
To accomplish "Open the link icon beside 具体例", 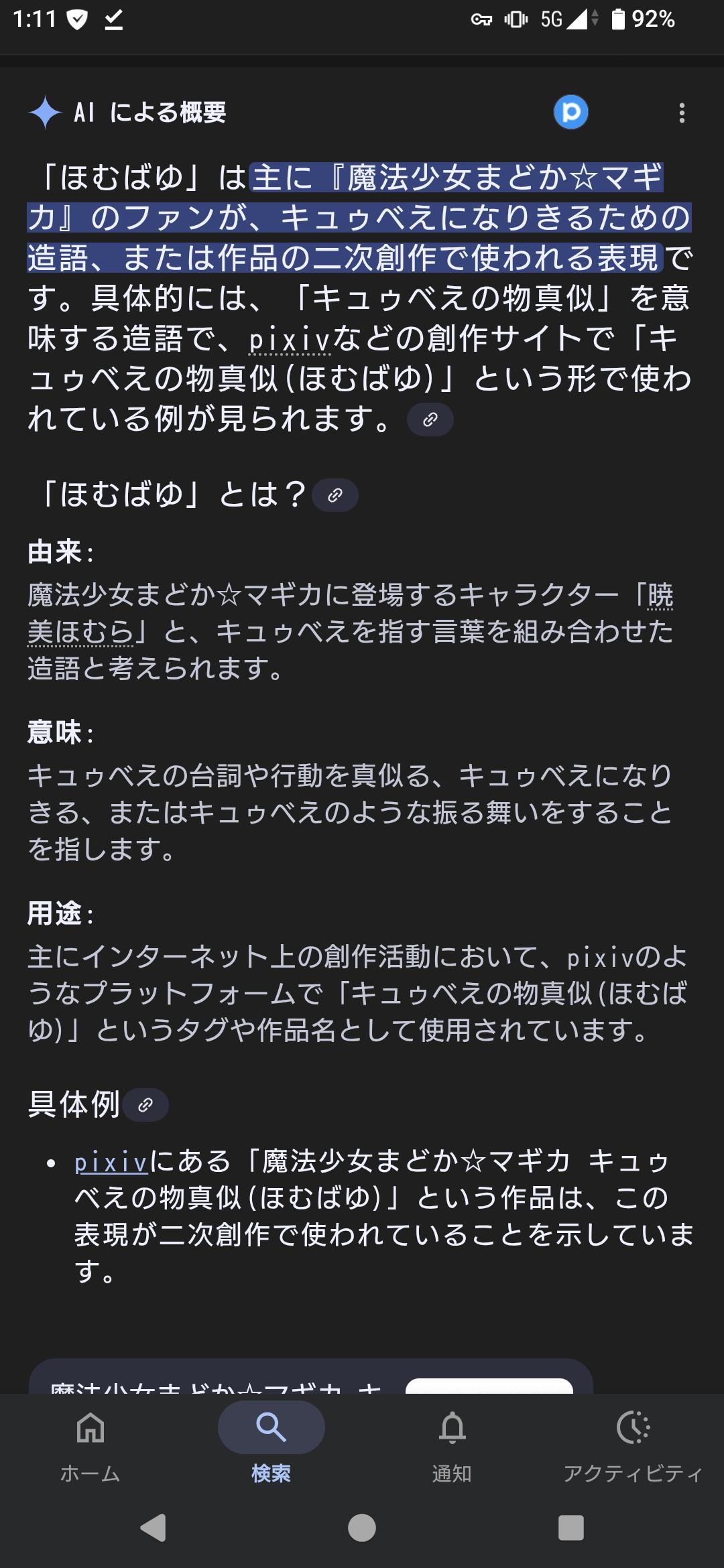I will [x=145, y=1105].
